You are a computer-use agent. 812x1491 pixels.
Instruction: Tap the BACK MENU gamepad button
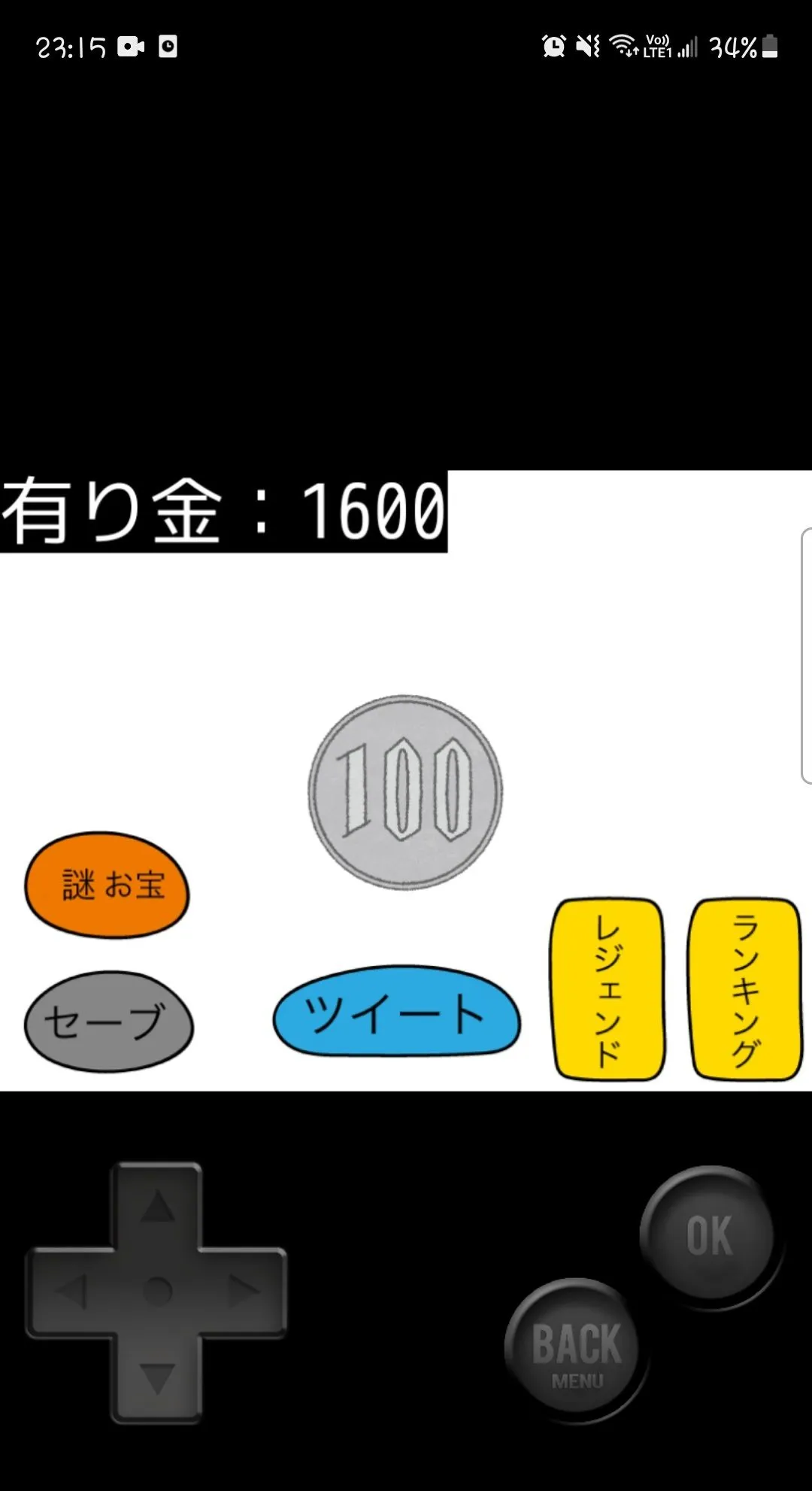577,1347
